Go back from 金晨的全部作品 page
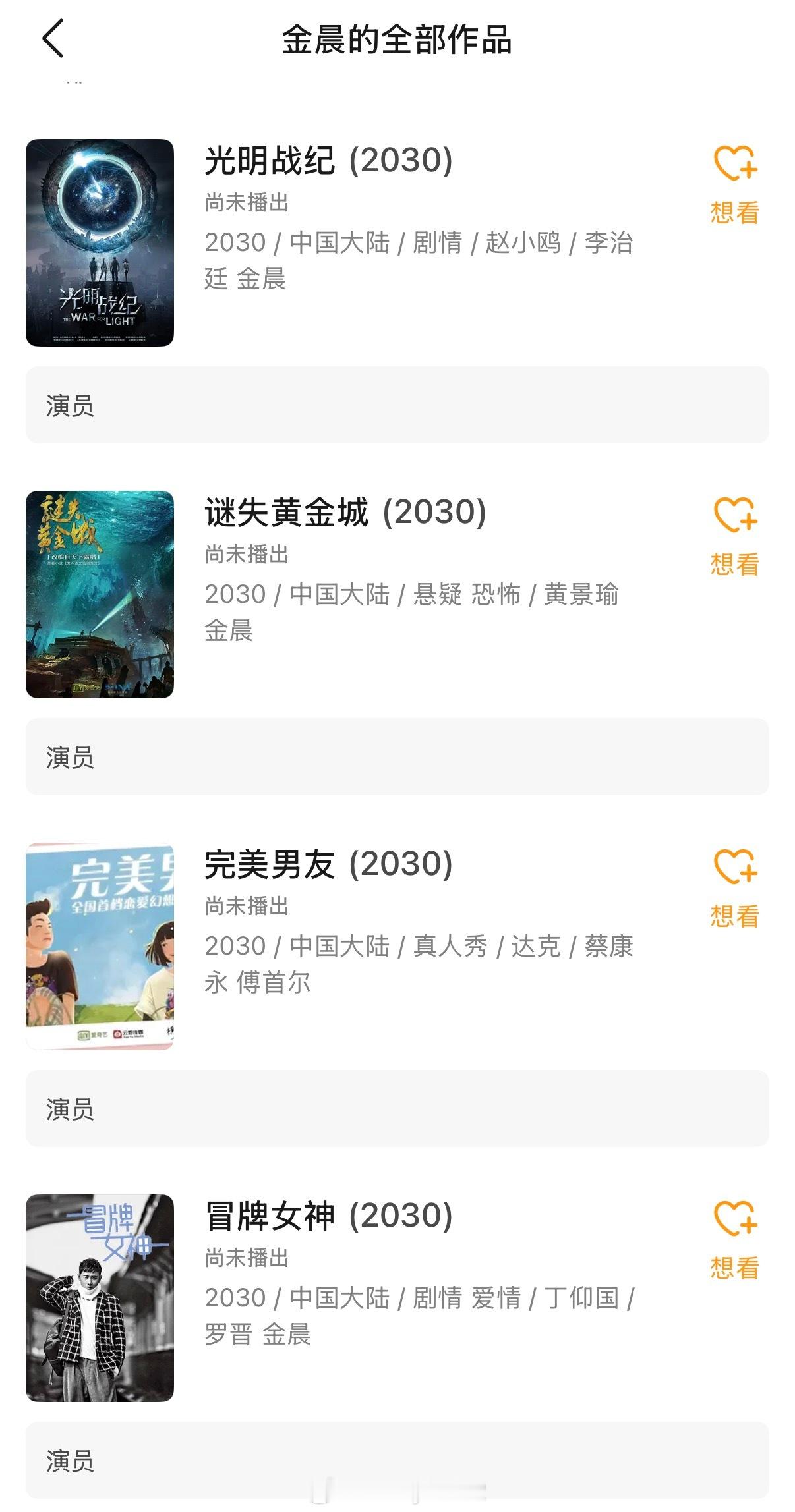This screenshot has width=795, height=1512. pyautogui.click(x=53, y=39)
